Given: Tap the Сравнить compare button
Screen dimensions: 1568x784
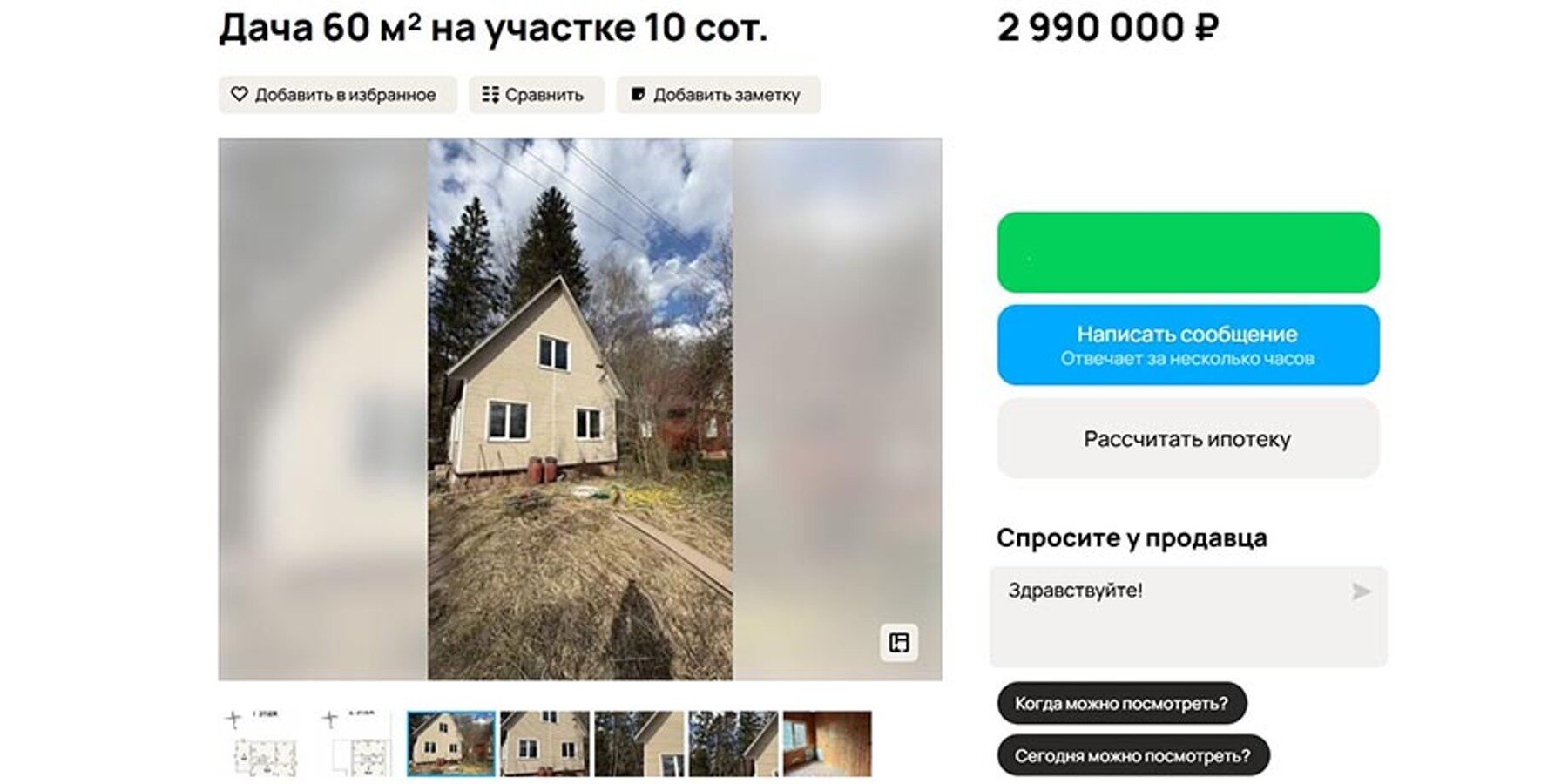Looking at the screenshot, I should tap(536, 95).
